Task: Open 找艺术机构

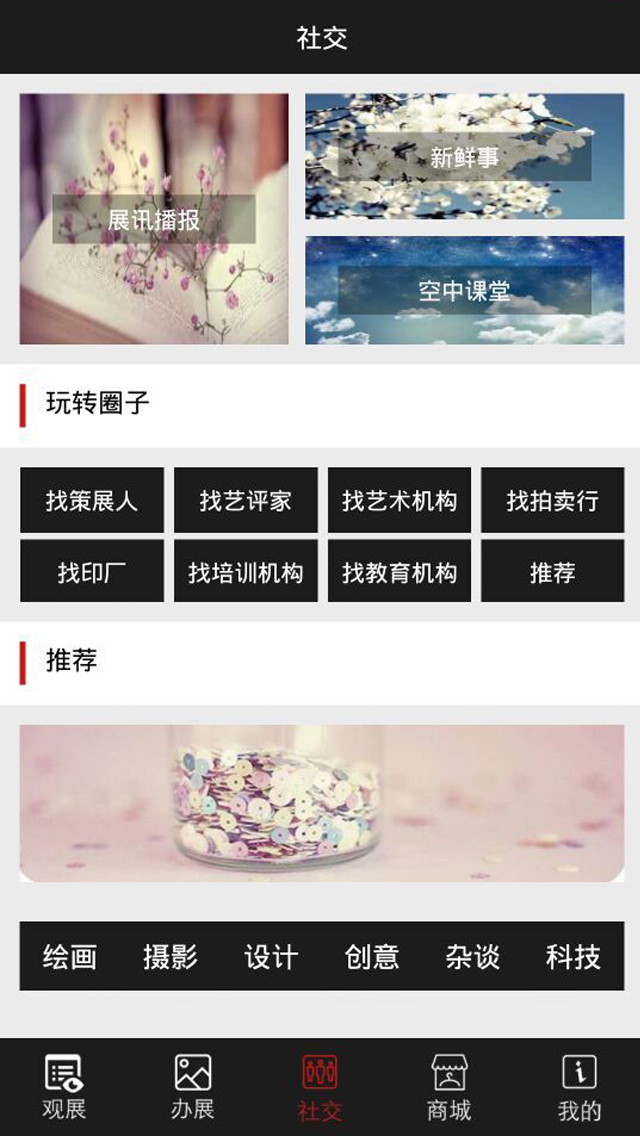Action: 399,500
